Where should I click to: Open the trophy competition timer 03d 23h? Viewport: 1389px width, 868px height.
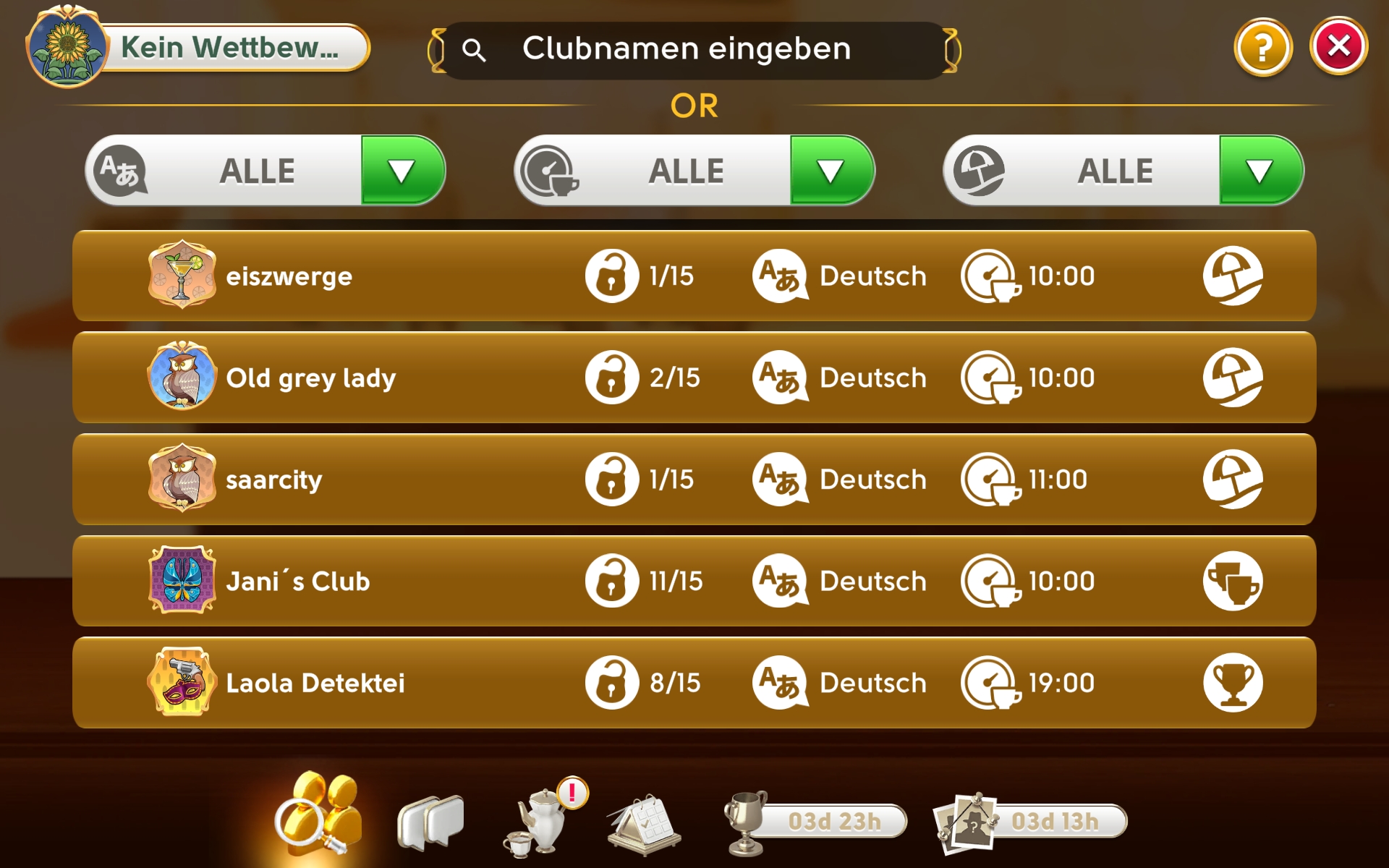pos(817,822)
